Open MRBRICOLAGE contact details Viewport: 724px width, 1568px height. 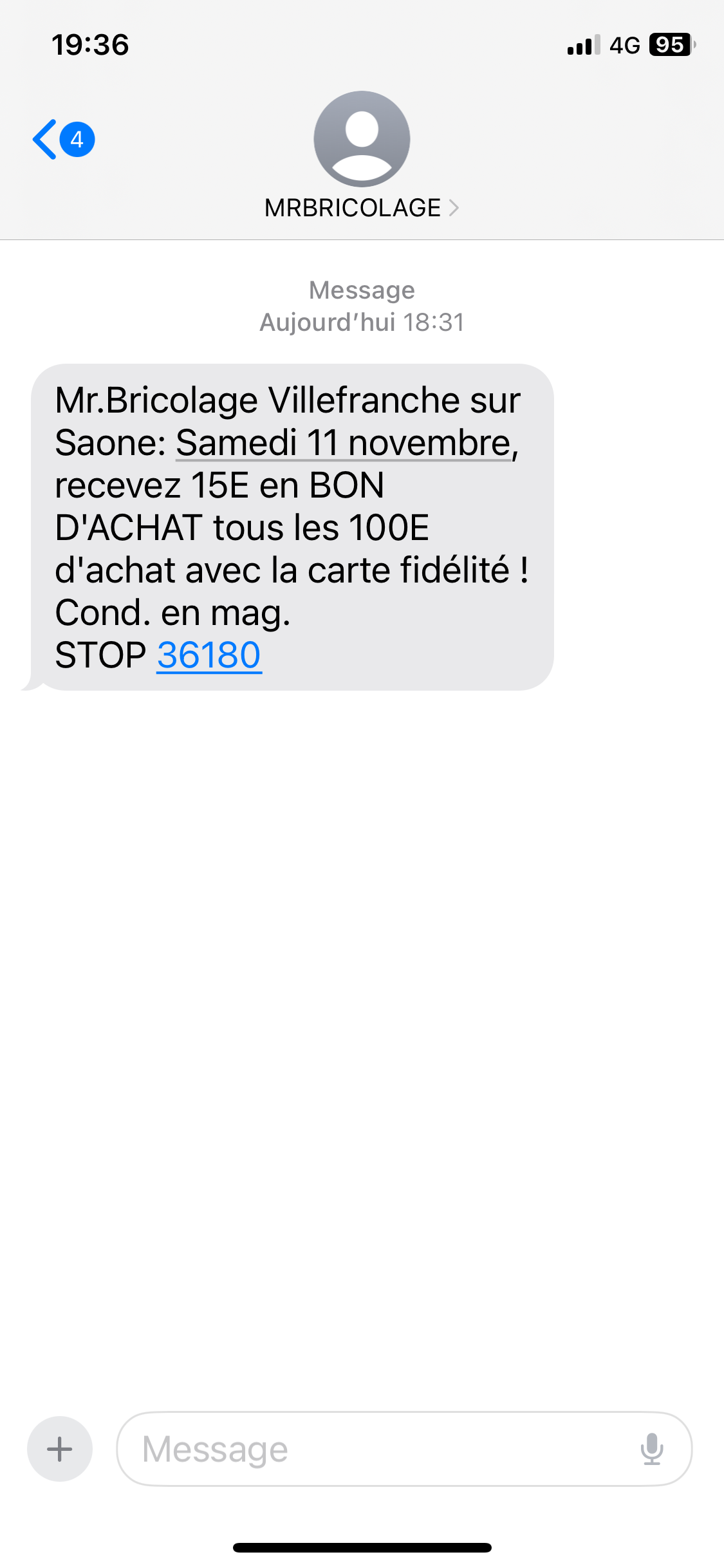click(x=362, y=207)
